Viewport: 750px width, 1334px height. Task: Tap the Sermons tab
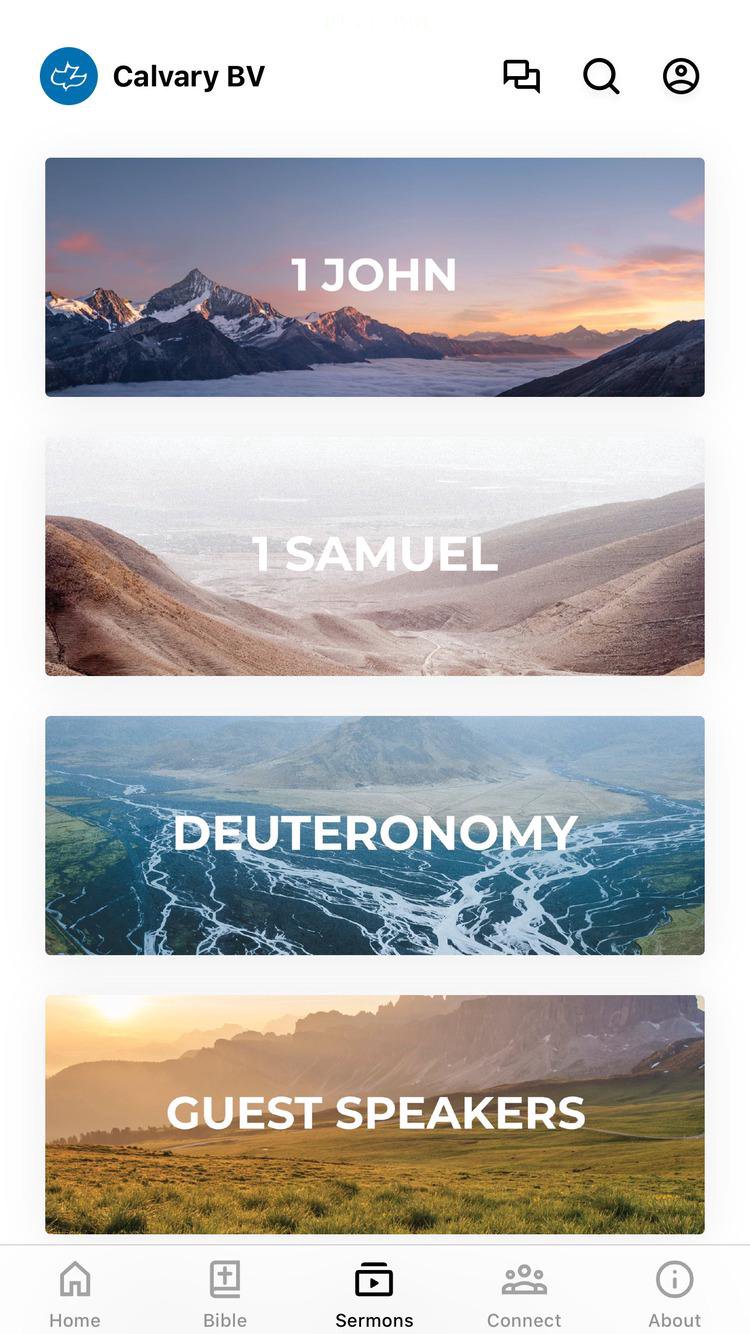coord(375,1292)
